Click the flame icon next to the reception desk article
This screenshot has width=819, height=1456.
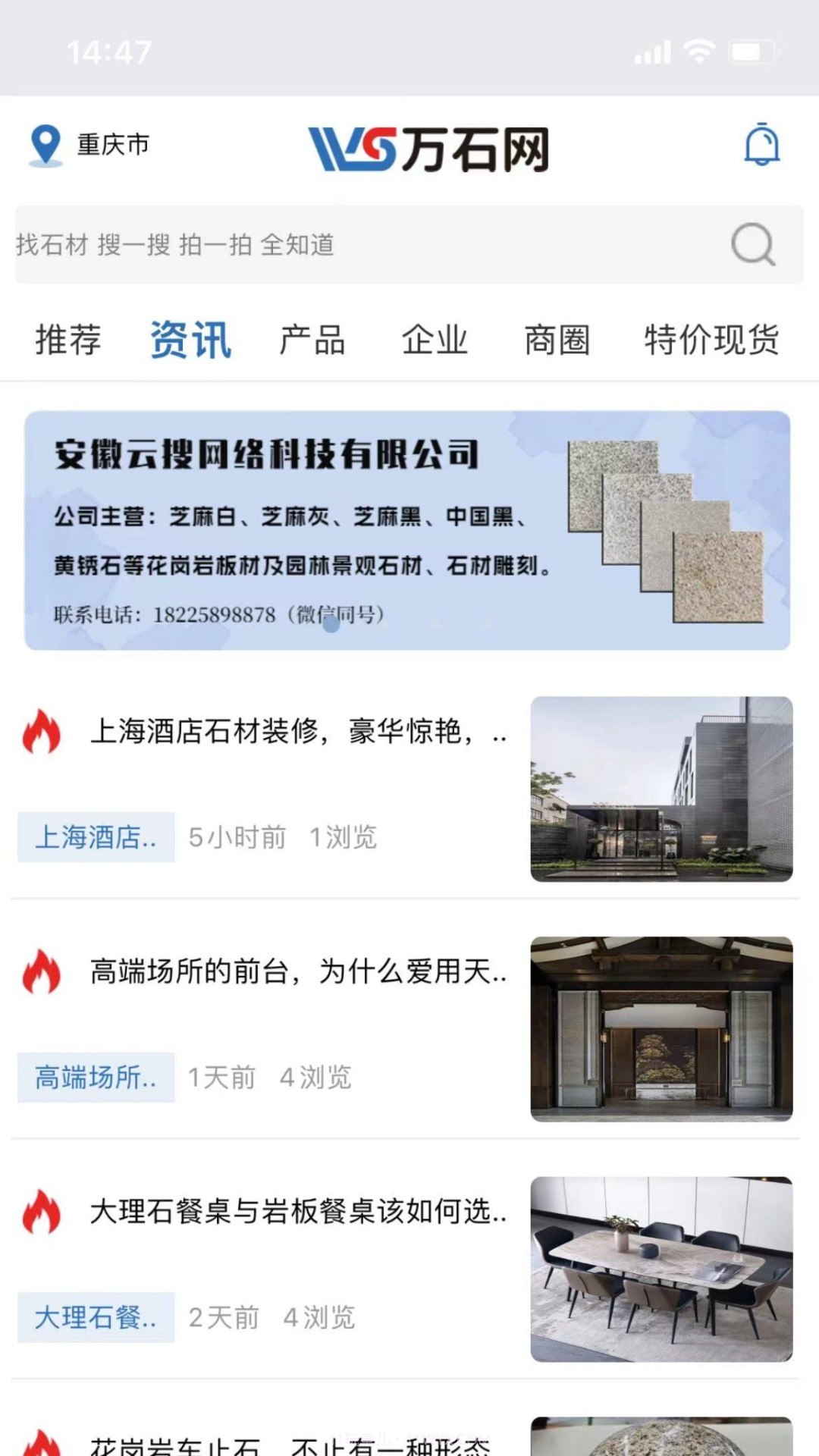point(39,975)
